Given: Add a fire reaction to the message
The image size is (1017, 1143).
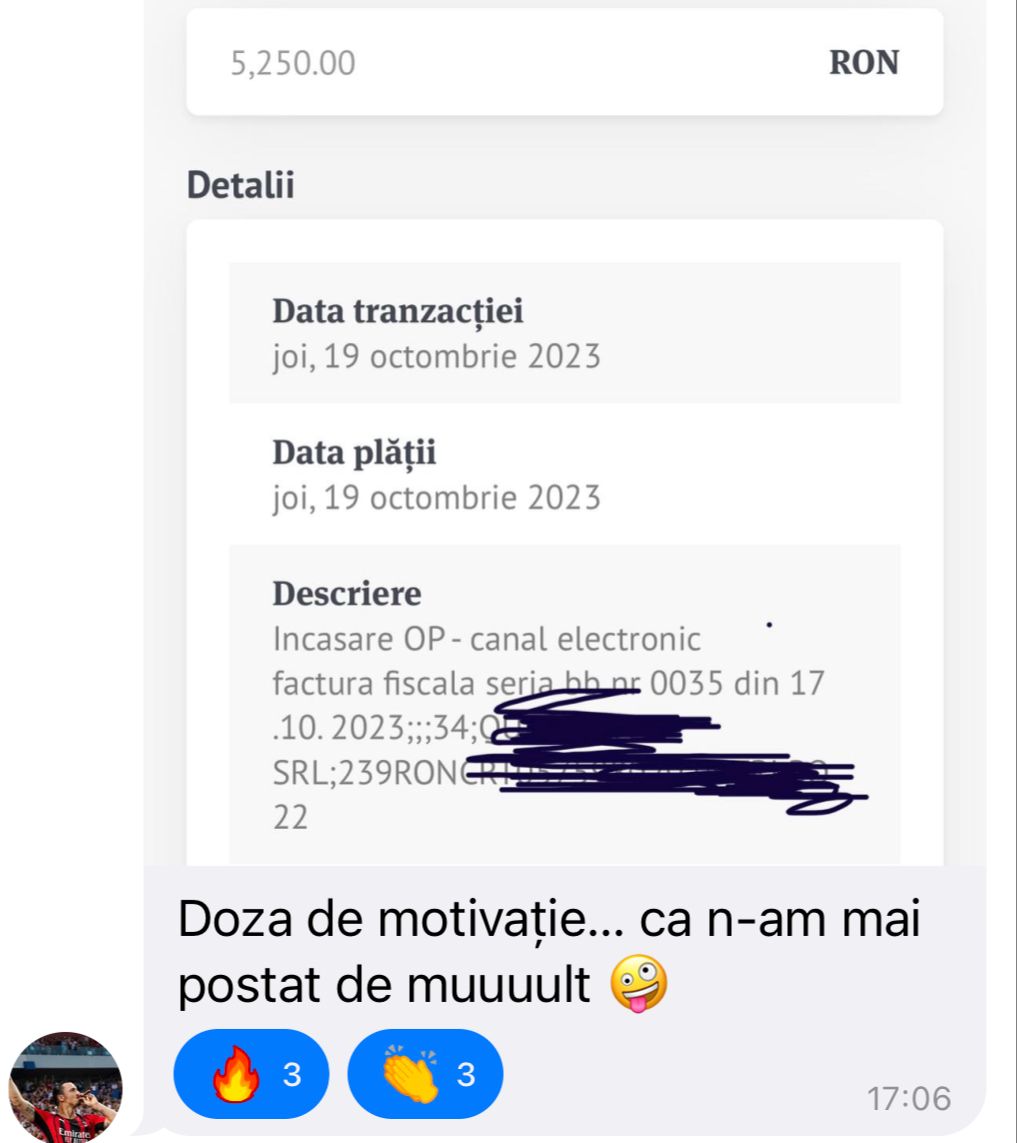Looking at the screenshot, I should point(250,1074).
